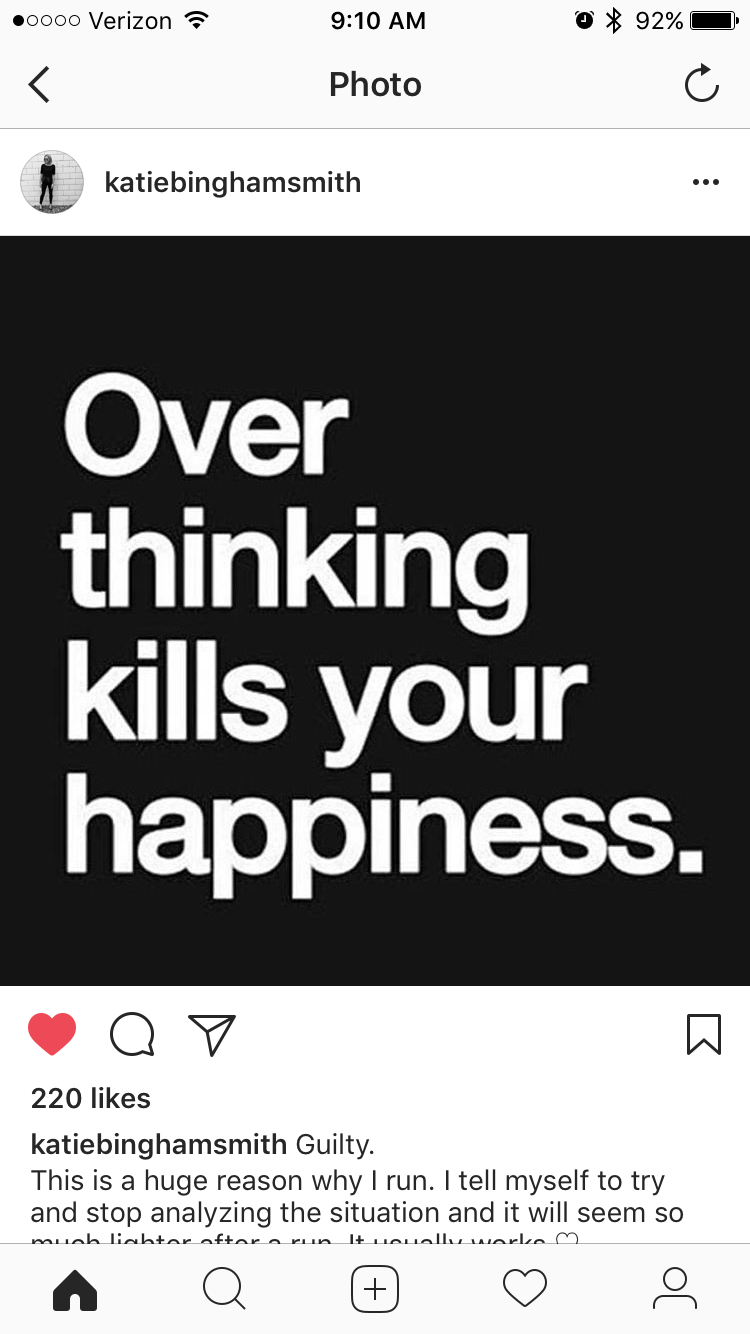Open the Activity heart tab
750x1334 pixels.
coord(525,1289)
